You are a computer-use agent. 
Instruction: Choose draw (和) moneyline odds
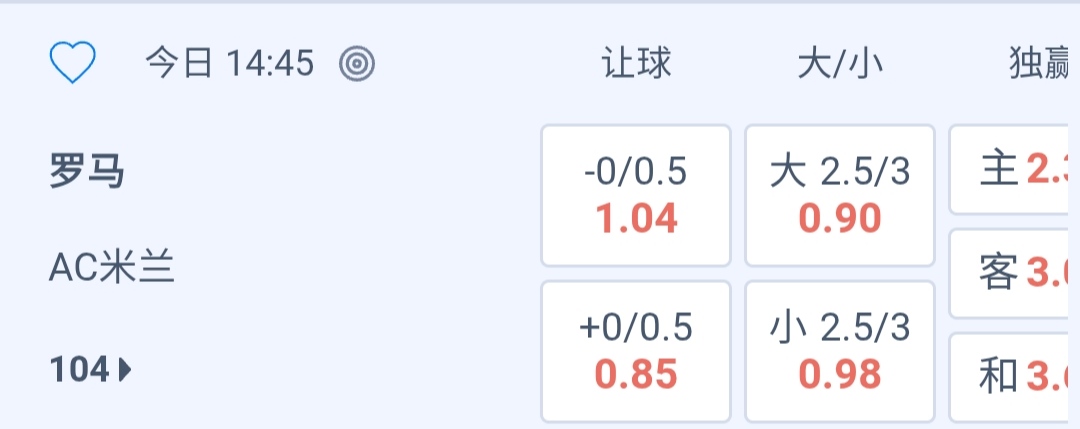click(1012, 377)
